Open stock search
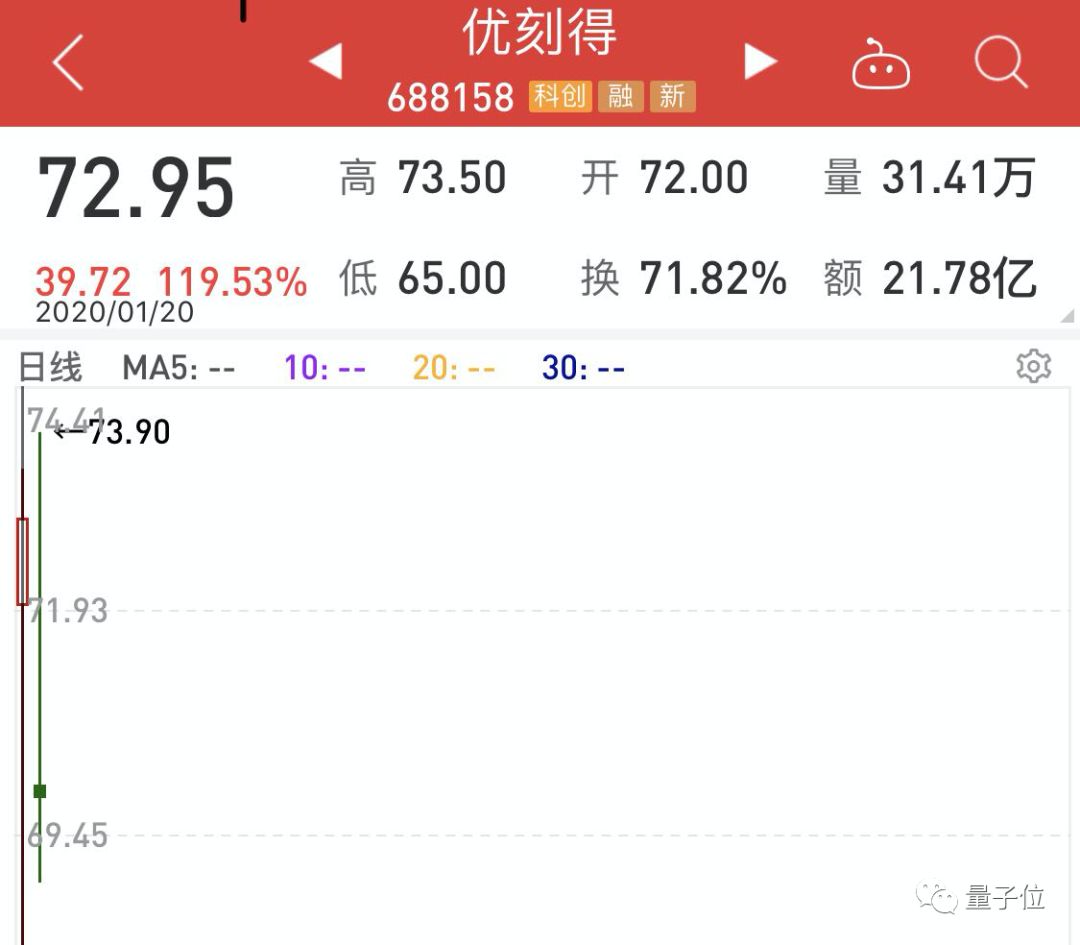Screen dimensions: 1080x945 [1000, 64]
